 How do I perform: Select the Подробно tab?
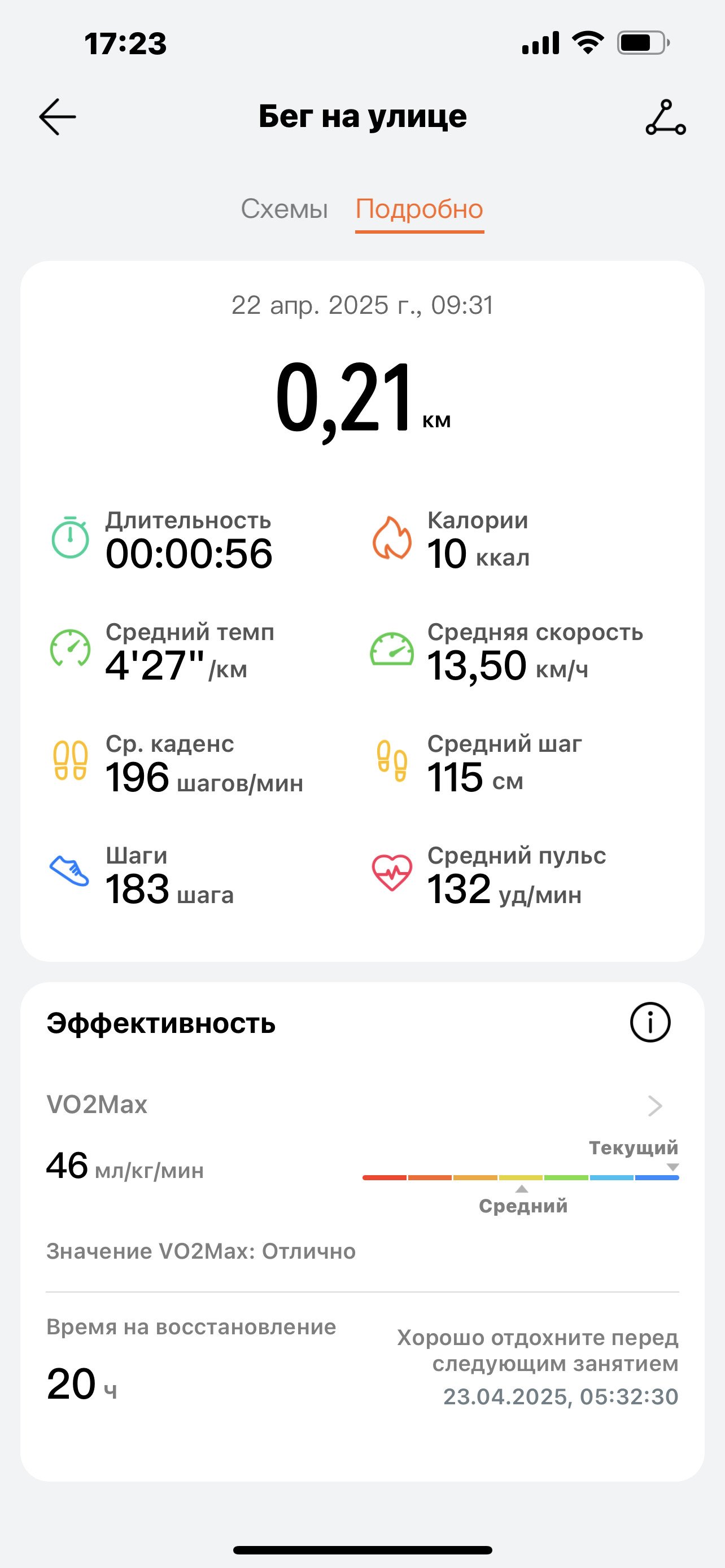[x=420, y=209]
